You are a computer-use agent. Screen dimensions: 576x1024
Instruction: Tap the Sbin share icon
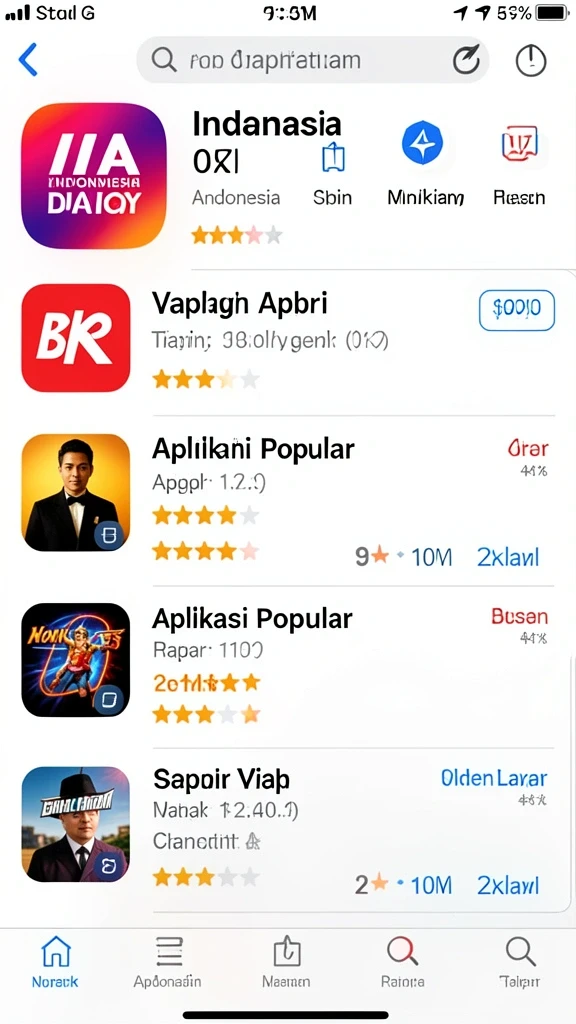(x=333, y=158)
